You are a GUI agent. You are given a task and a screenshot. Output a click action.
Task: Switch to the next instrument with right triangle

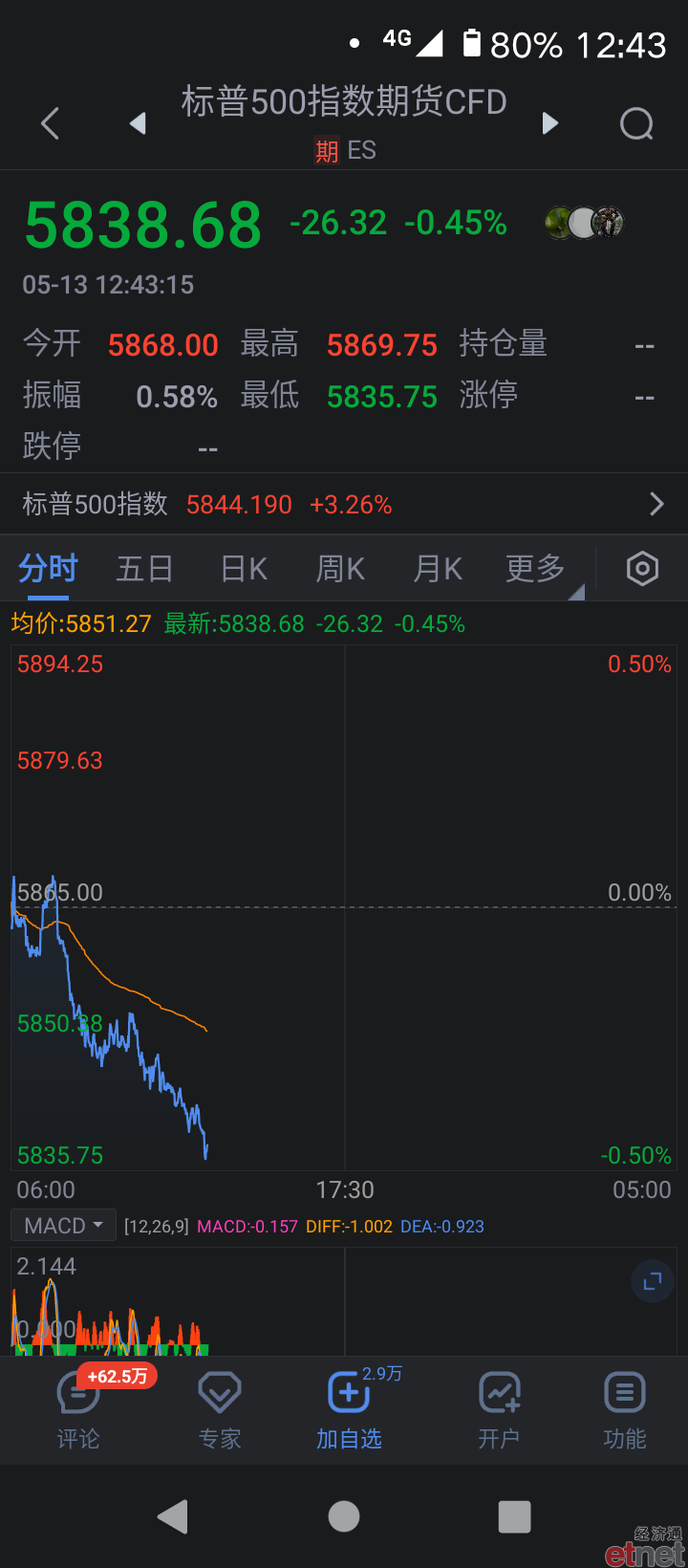[549, 123]
